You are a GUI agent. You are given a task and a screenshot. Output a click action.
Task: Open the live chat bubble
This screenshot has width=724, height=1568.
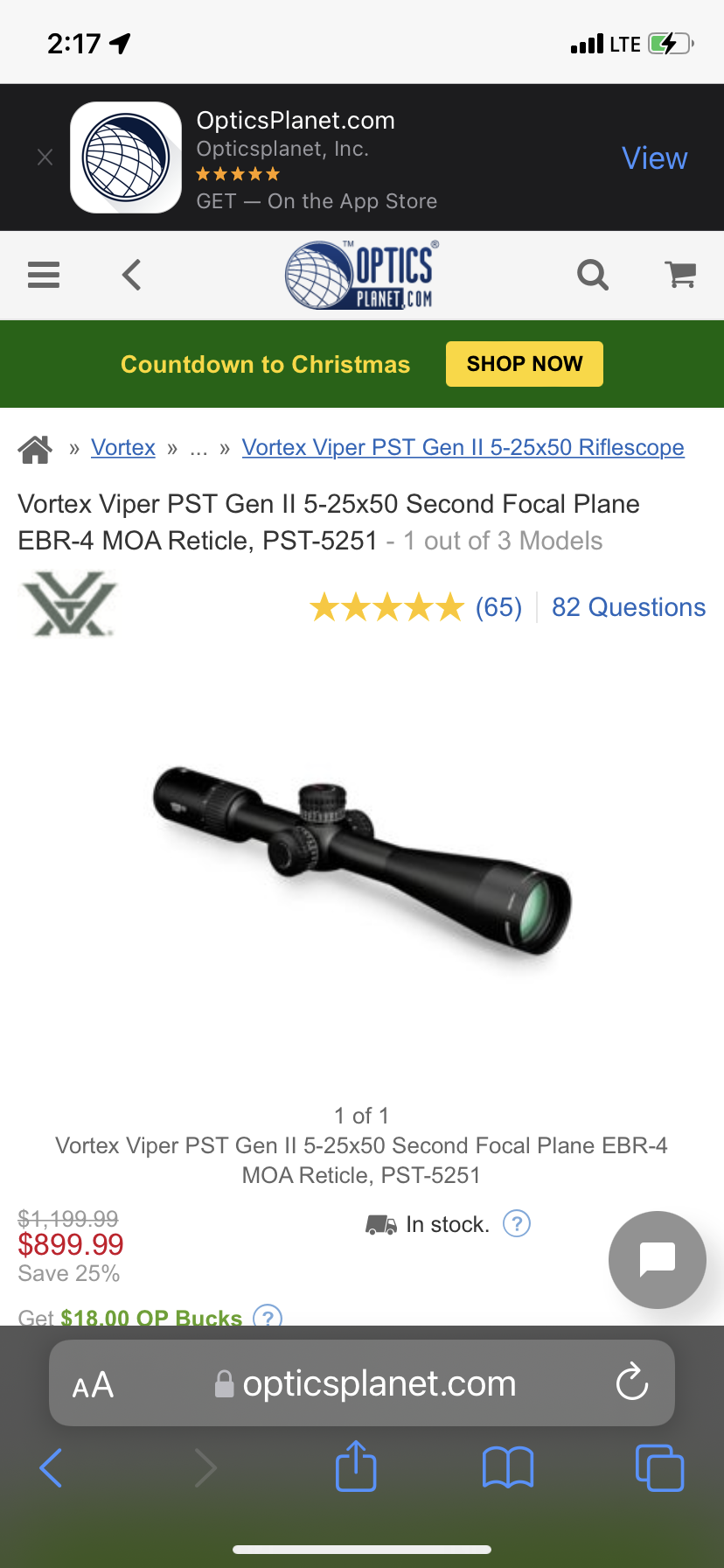coord(657,1260)
